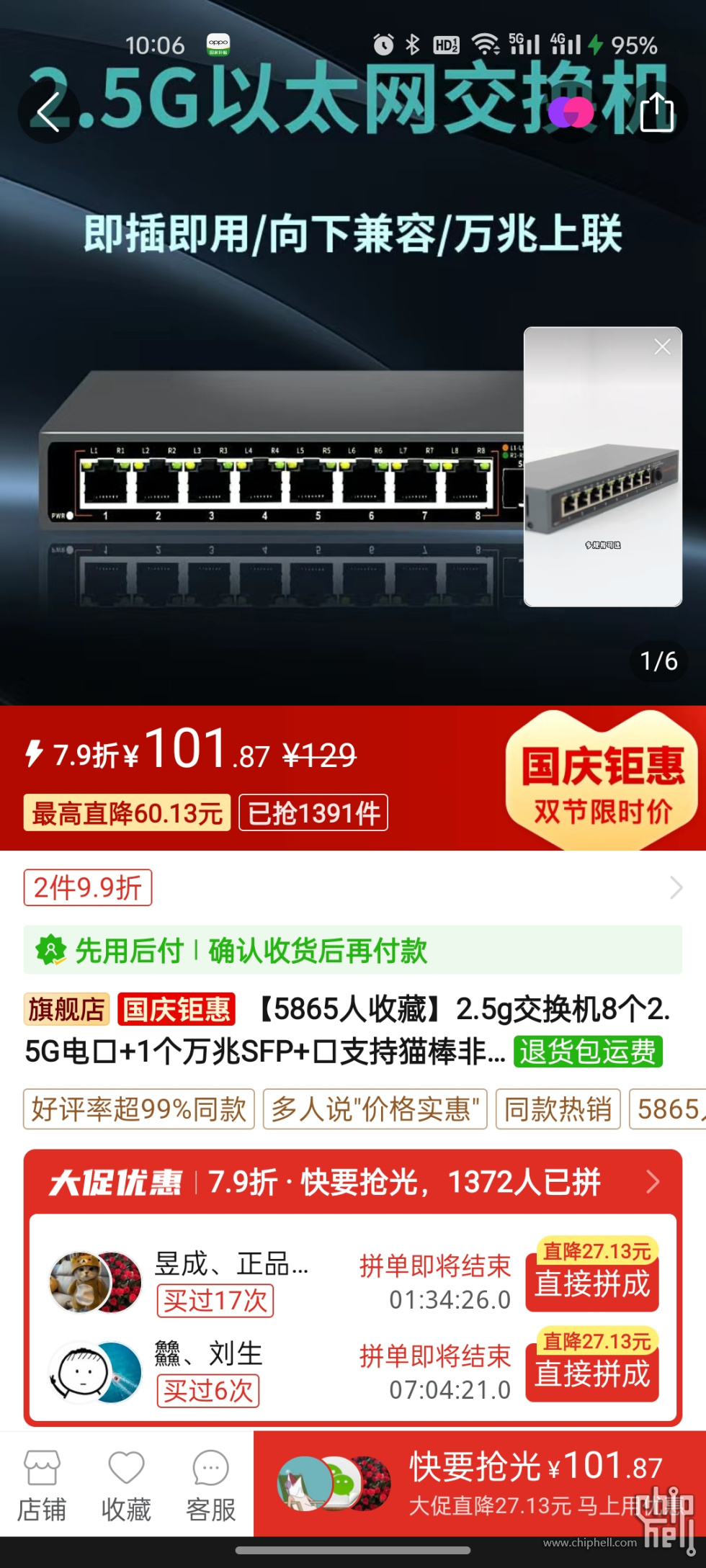Close the floating product video preview

[x=662, y=347]
